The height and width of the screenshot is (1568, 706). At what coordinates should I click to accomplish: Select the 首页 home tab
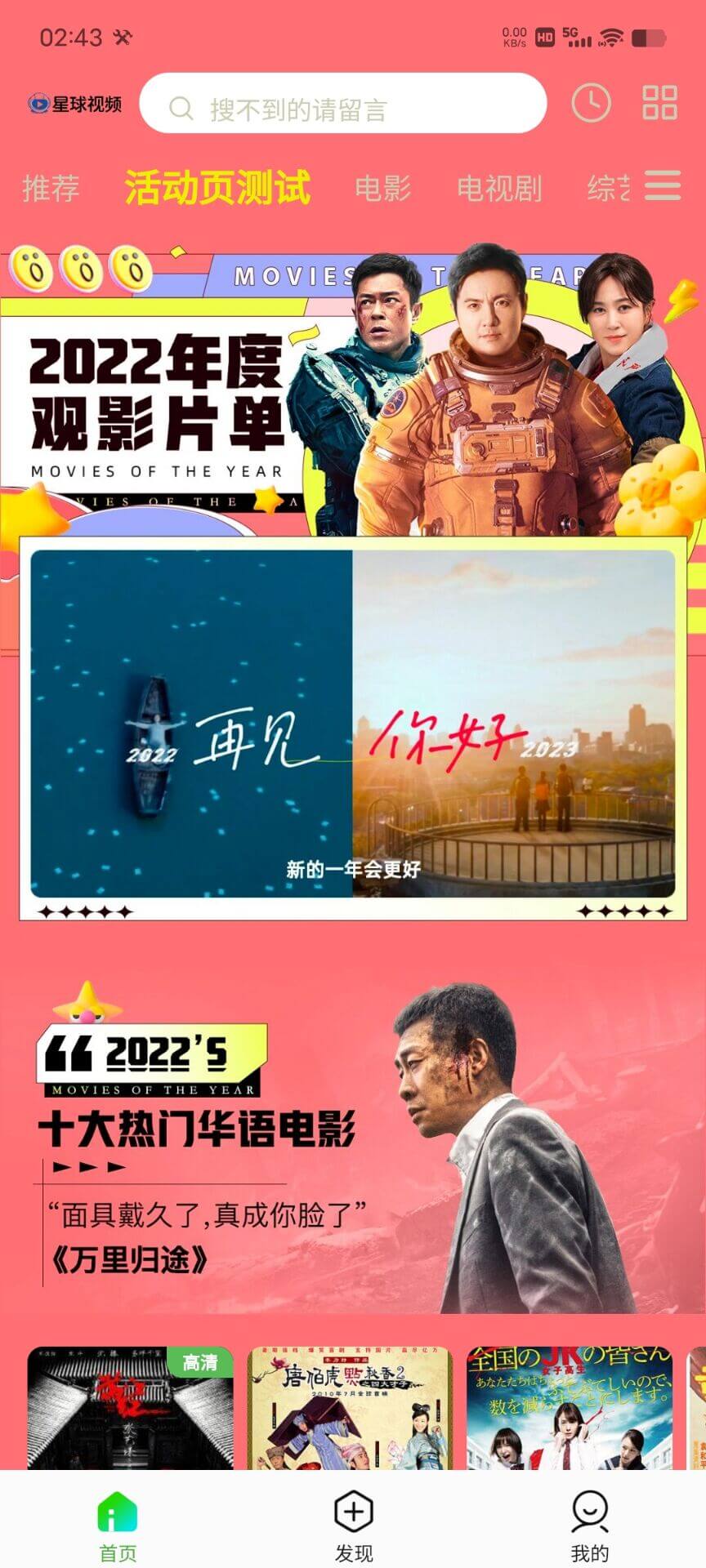pos(118,1527)
